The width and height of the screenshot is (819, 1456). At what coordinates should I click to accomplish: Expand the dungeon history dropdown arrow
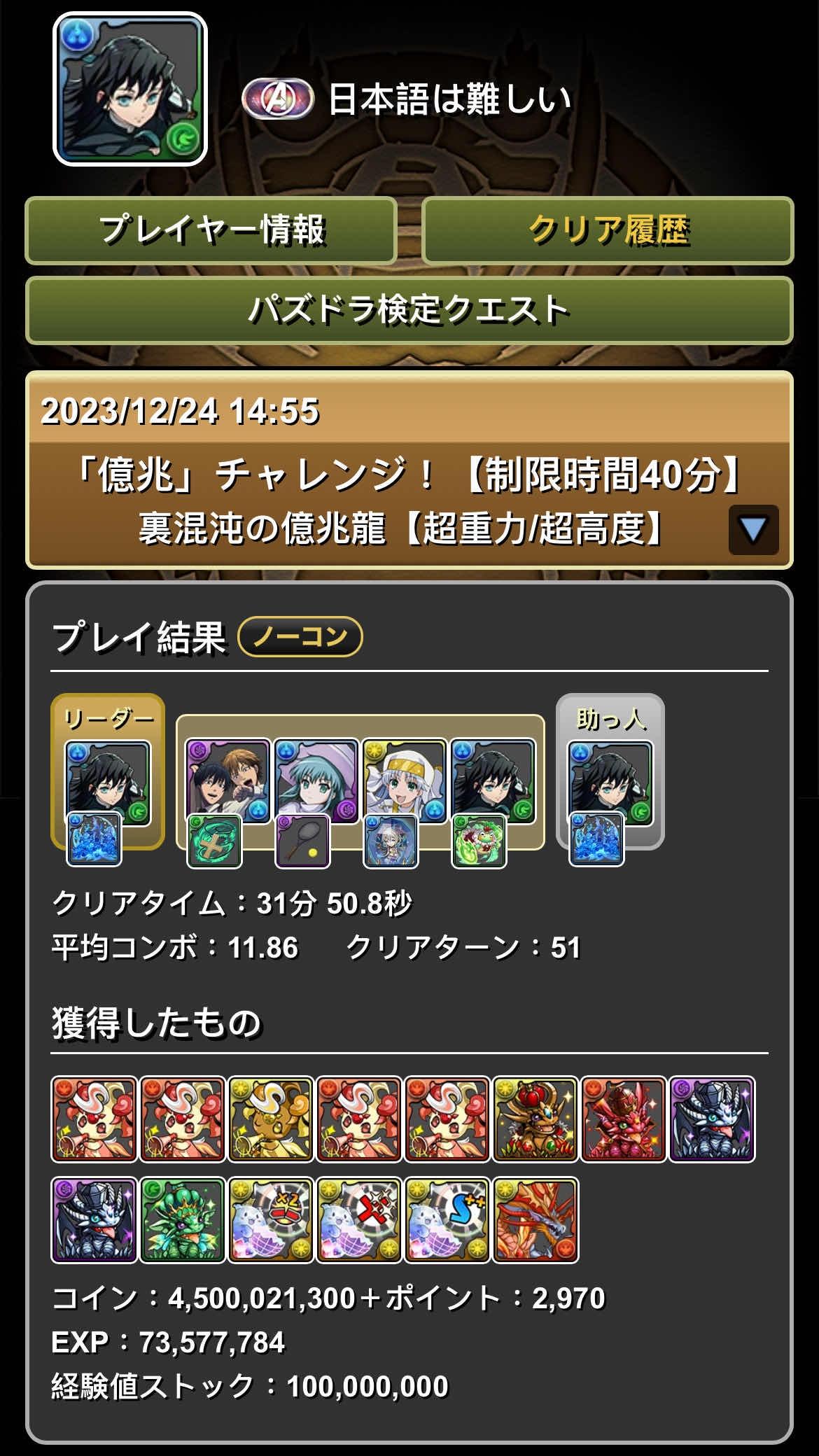tap(753, 529)
